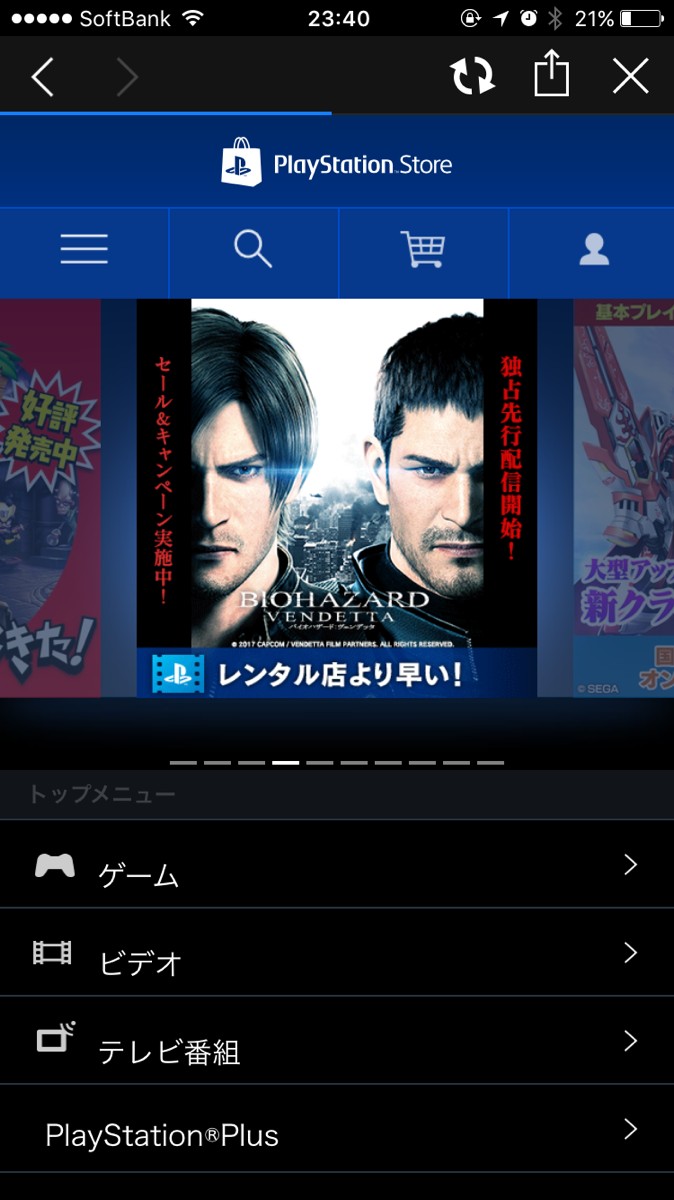Open the account profile icon
This screenshot has width=674, height=1200.
(594, 249)
